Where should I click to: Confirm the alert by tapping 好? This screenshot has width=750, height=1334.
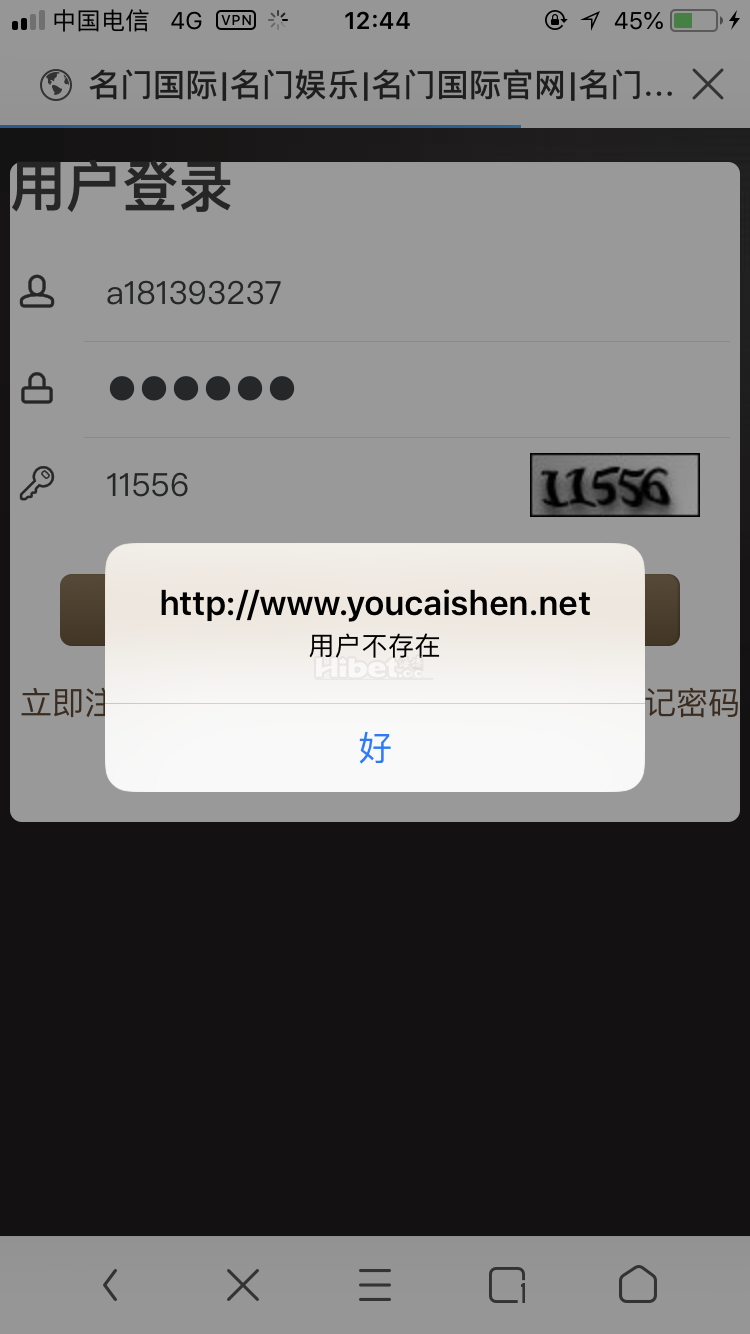click(x=374, y=747)
